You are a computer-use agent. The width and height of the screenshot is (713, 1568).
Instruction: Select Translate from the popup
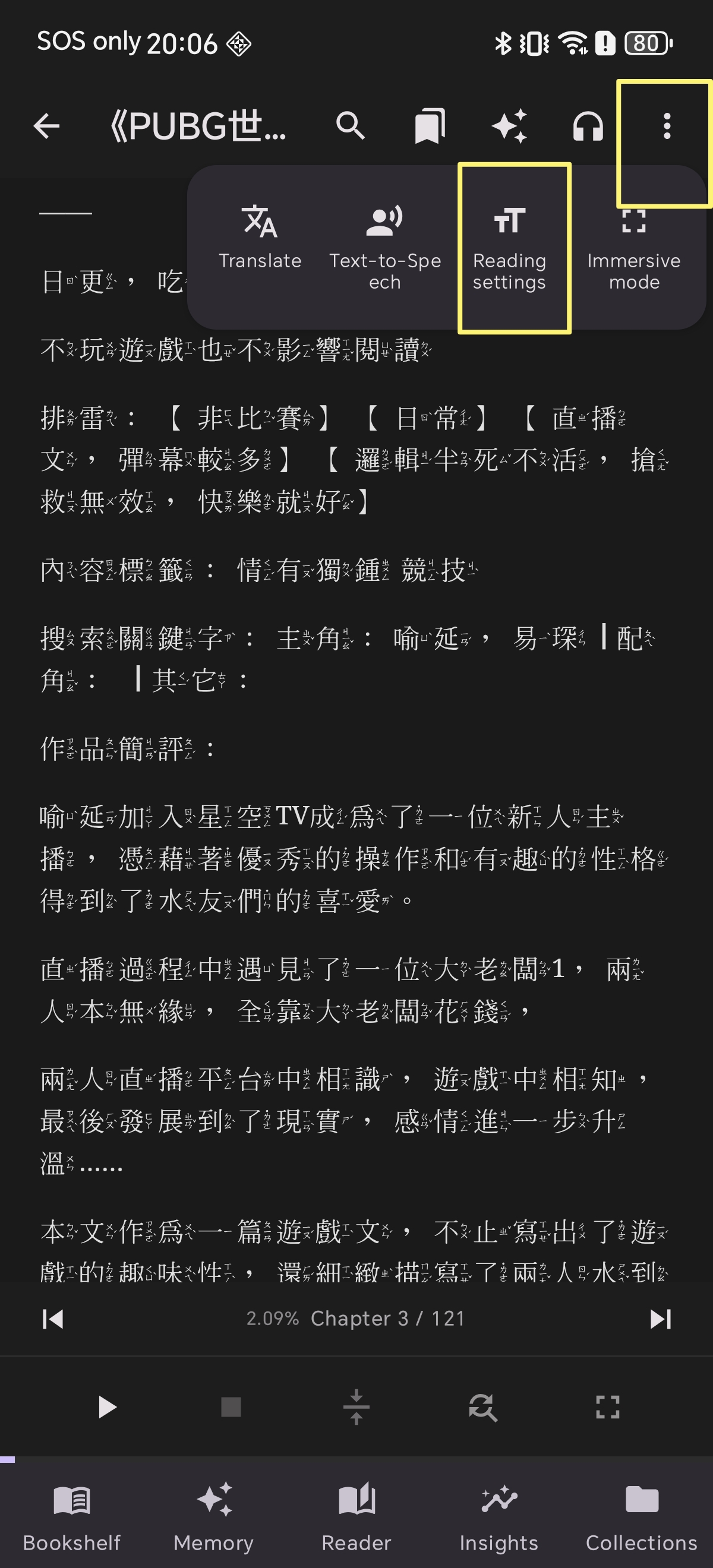pyautogui.click(x=260, y=238)
